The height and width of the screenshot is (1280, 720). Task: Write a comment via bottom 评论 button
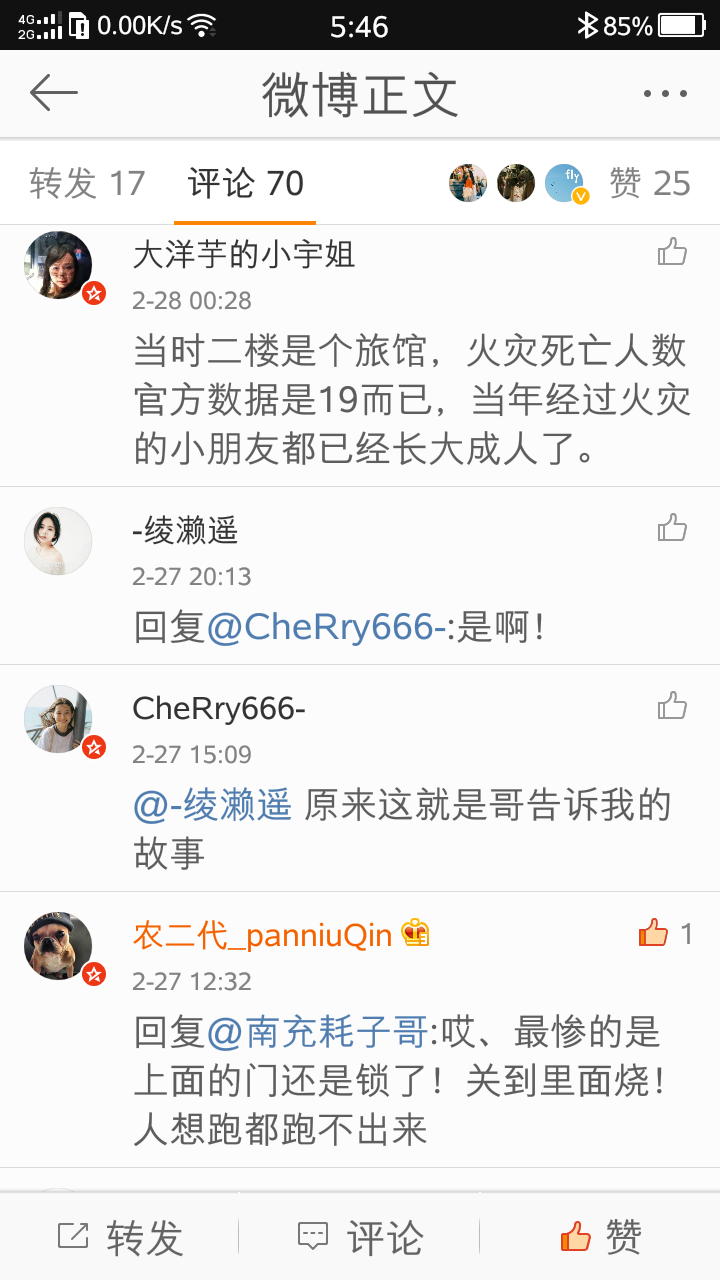point(360,1238)
